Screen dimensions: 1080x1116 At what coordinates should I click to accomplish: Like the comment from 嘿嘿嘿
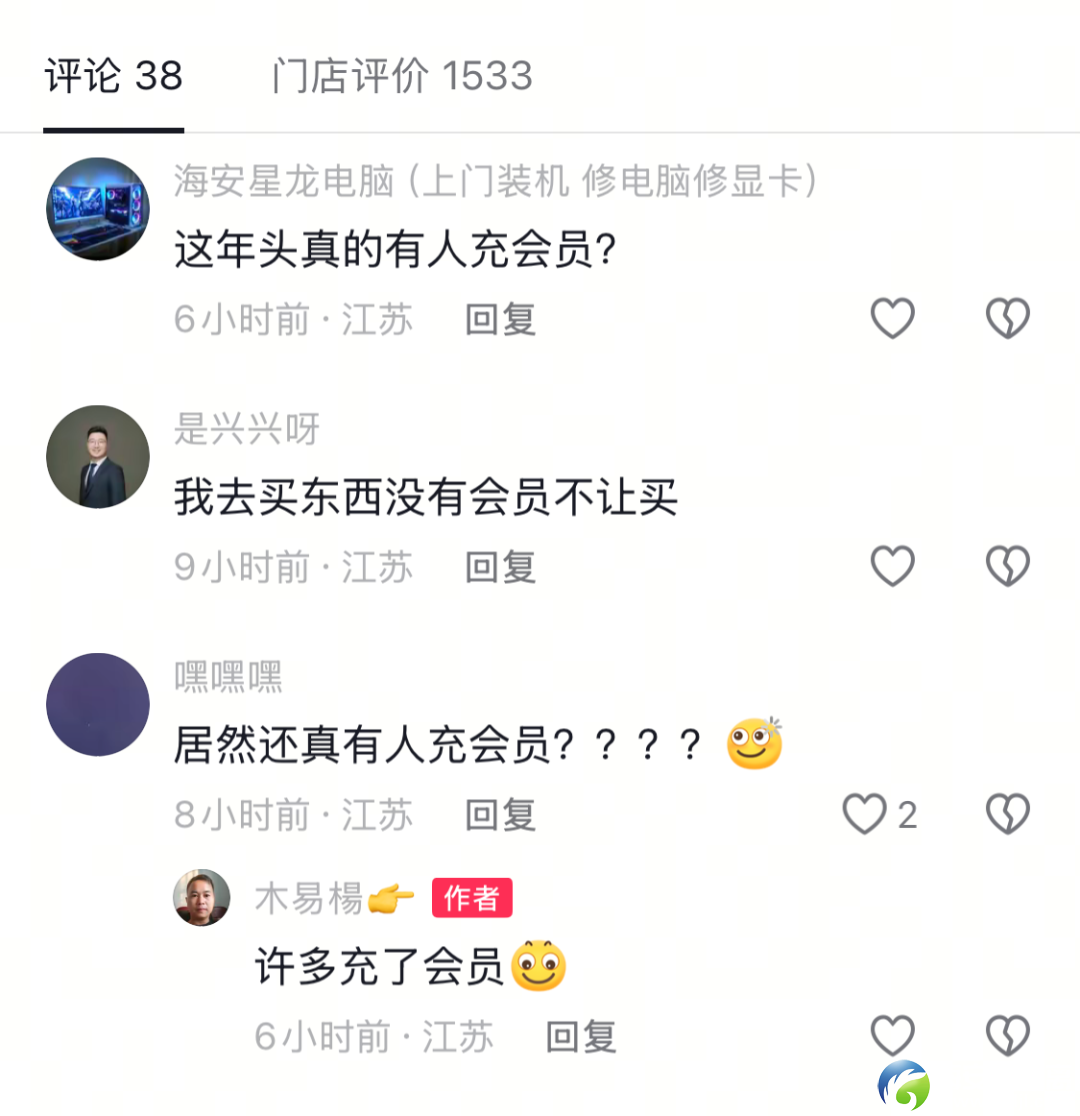866,814
